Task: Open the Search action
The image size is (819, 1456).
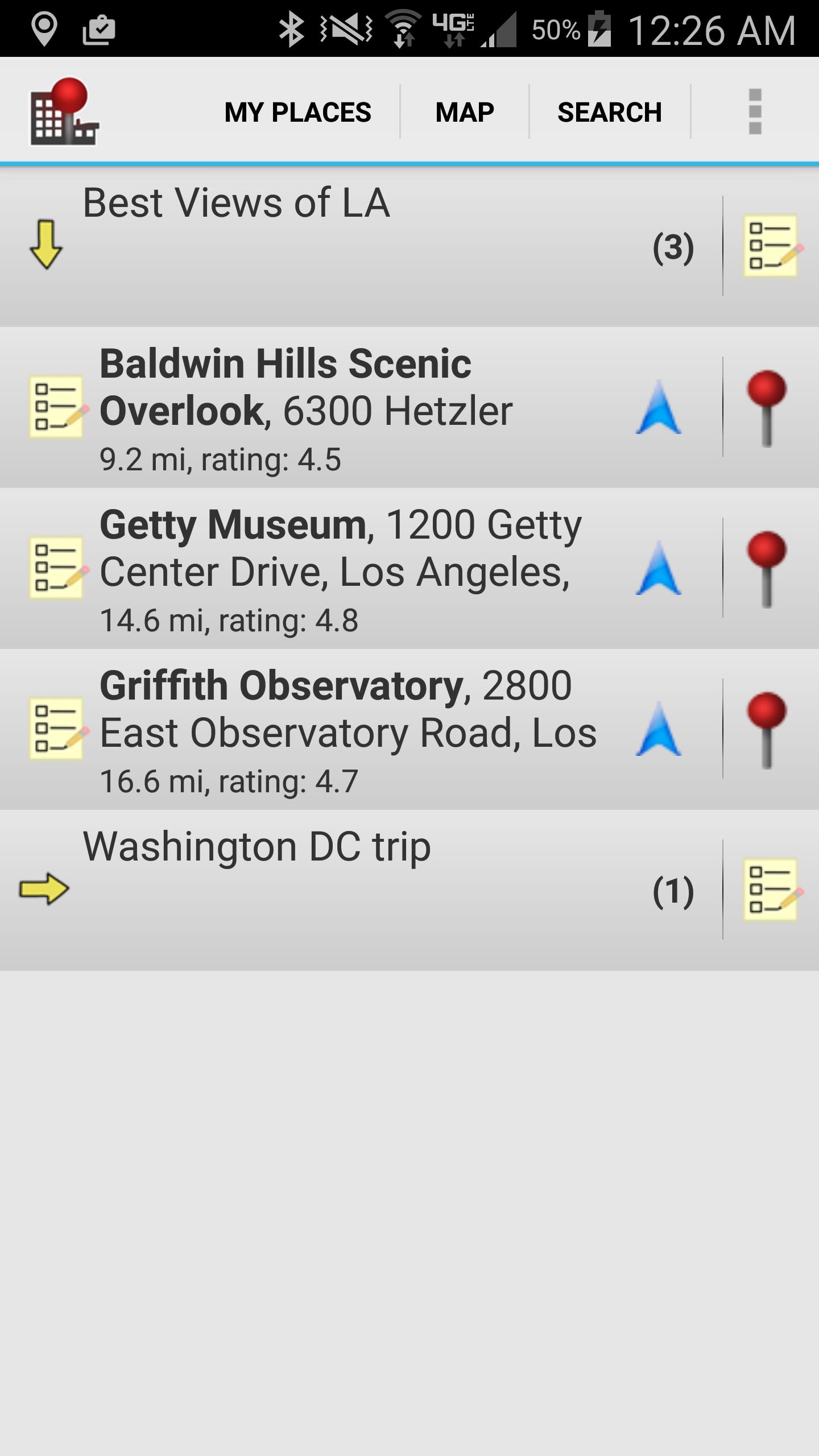Action: point(609,112)
